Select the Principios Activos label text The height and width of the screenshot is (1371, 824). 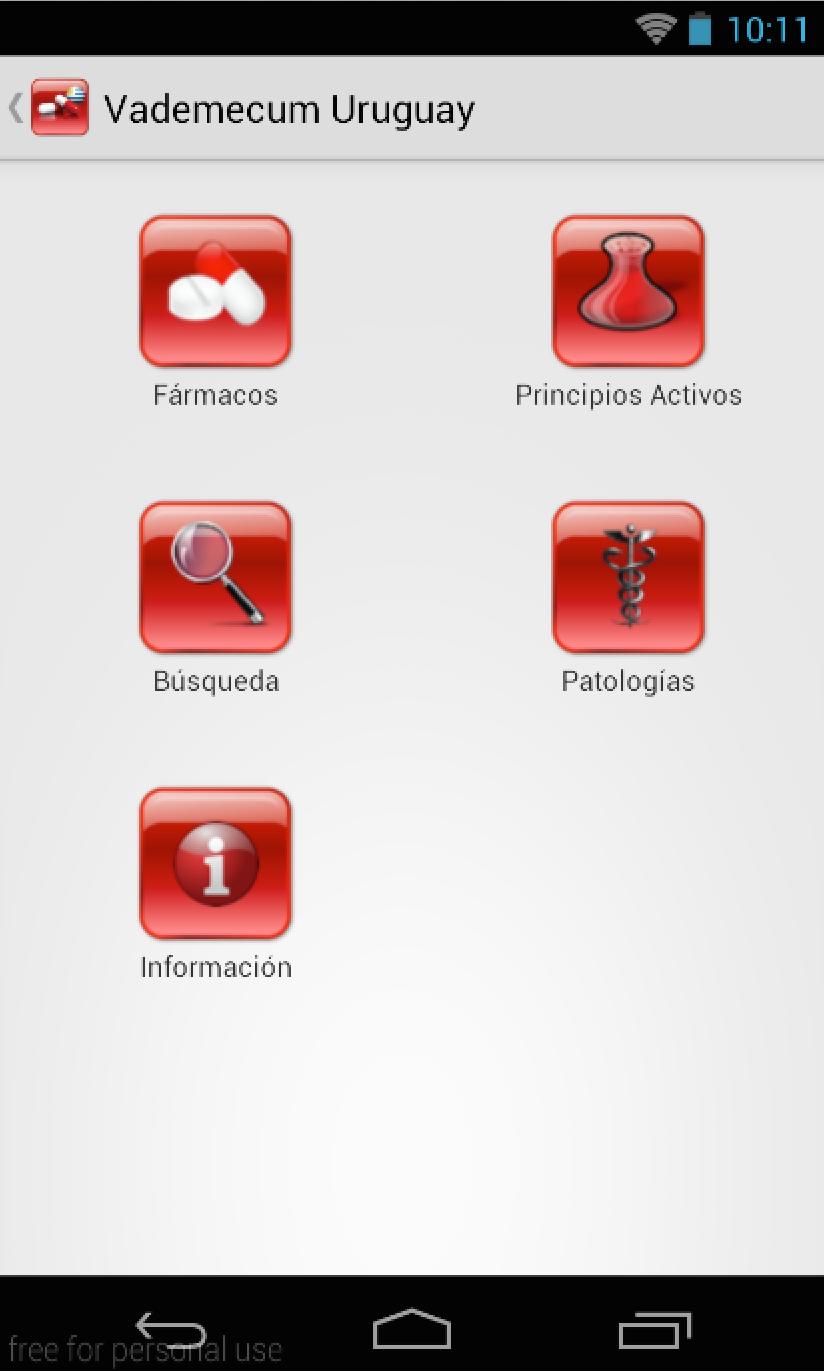coord(628,394)
